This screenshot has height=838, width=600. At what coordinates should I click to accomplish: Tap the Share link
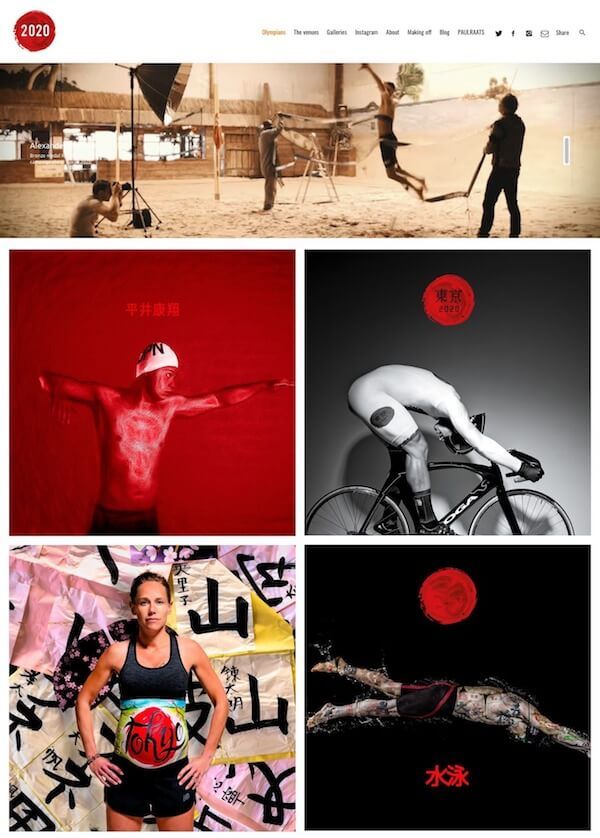pos(562,33)
